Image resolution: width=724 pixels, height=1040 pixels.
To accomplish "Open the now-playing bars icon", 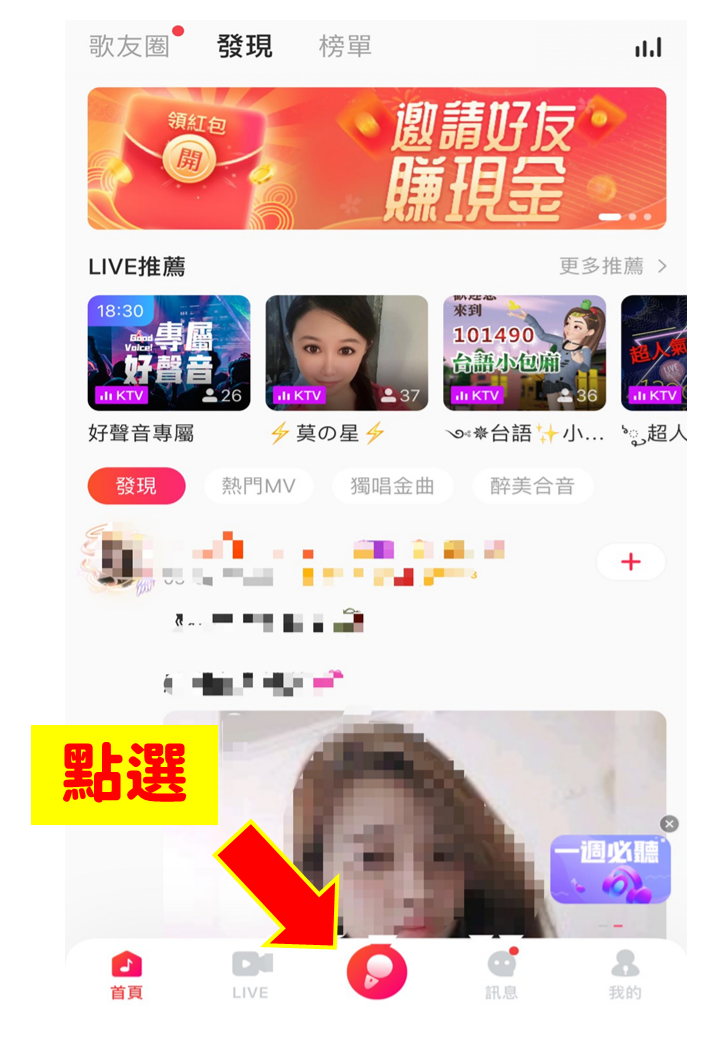I will (x=648, y=48).
